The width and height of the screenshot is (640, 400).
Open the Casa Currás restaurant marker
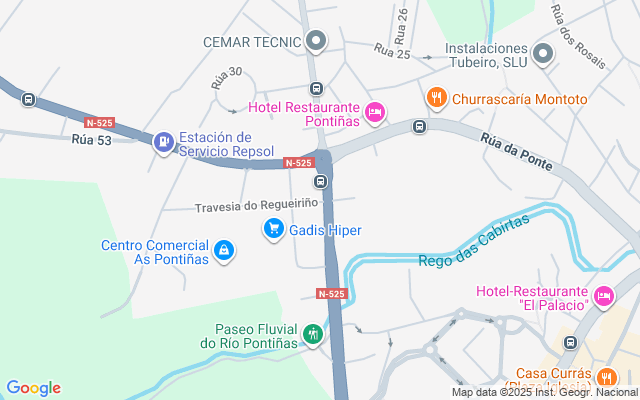(x=606, y=377)
